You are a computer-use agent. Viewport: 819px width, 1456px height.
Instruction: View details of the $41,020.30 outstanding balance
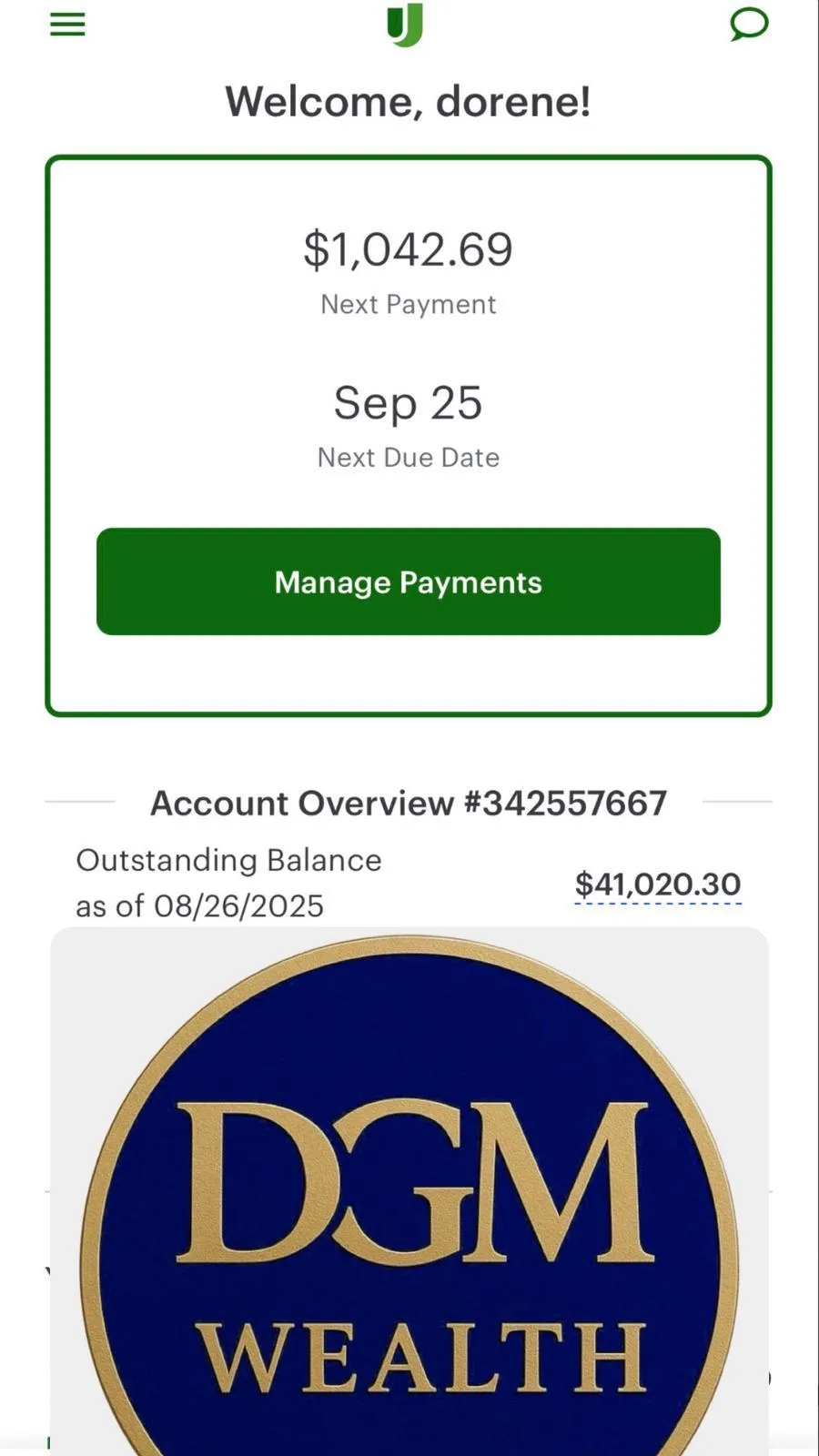pyautogui.click(x=657, y=884)
